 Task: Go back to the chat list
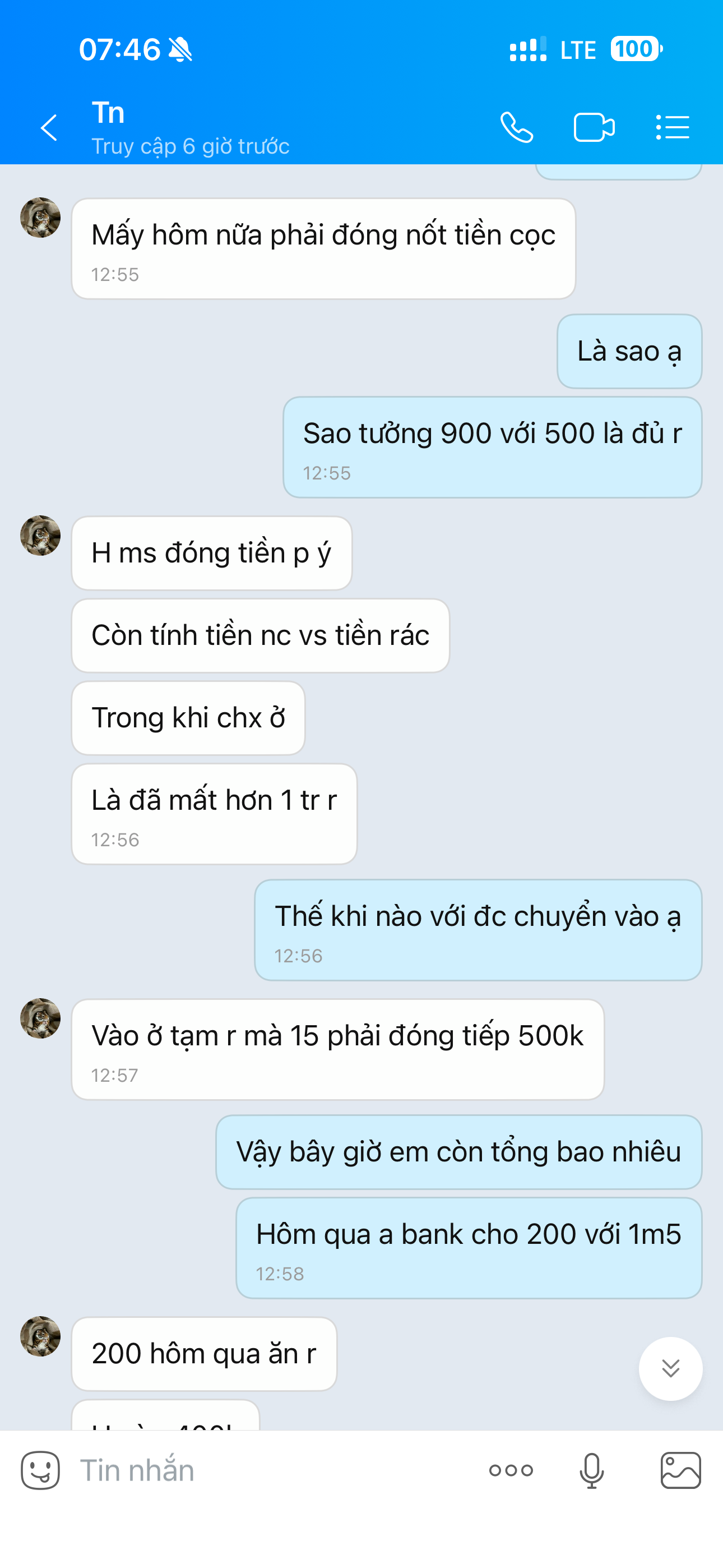pos(49,128)
